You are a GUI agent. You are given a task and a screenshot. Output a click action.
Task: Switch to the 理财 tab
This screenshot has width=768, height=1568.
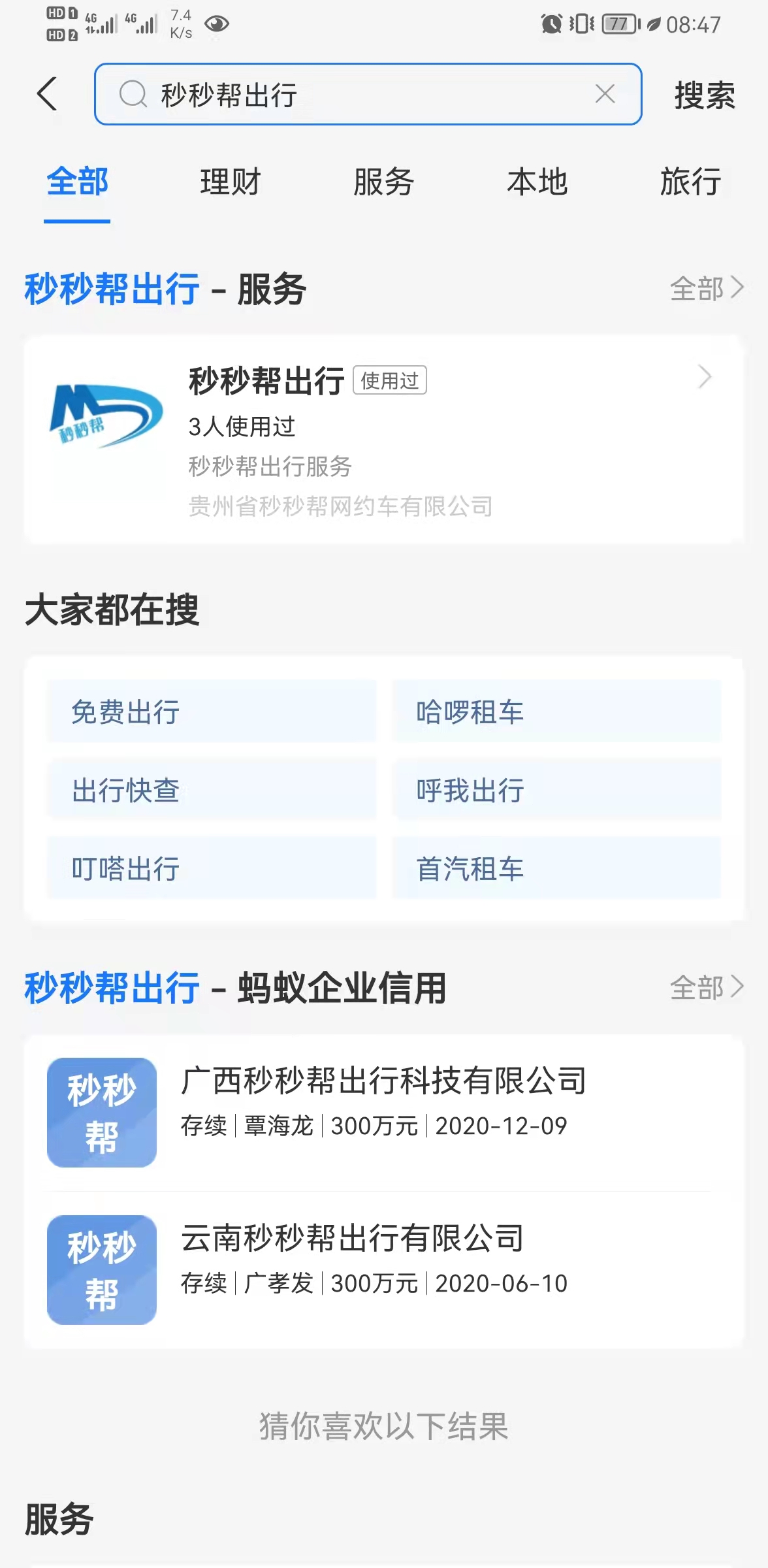231,182
